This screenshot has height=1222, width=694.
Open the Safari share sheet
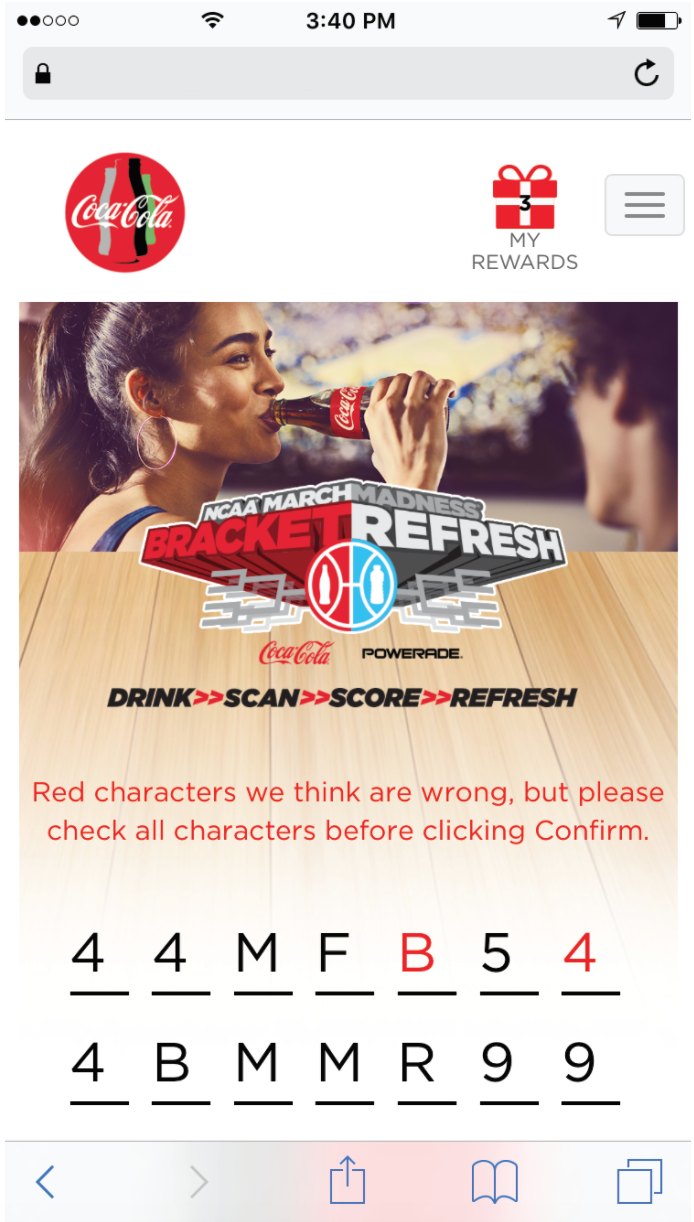[347, 1180]
